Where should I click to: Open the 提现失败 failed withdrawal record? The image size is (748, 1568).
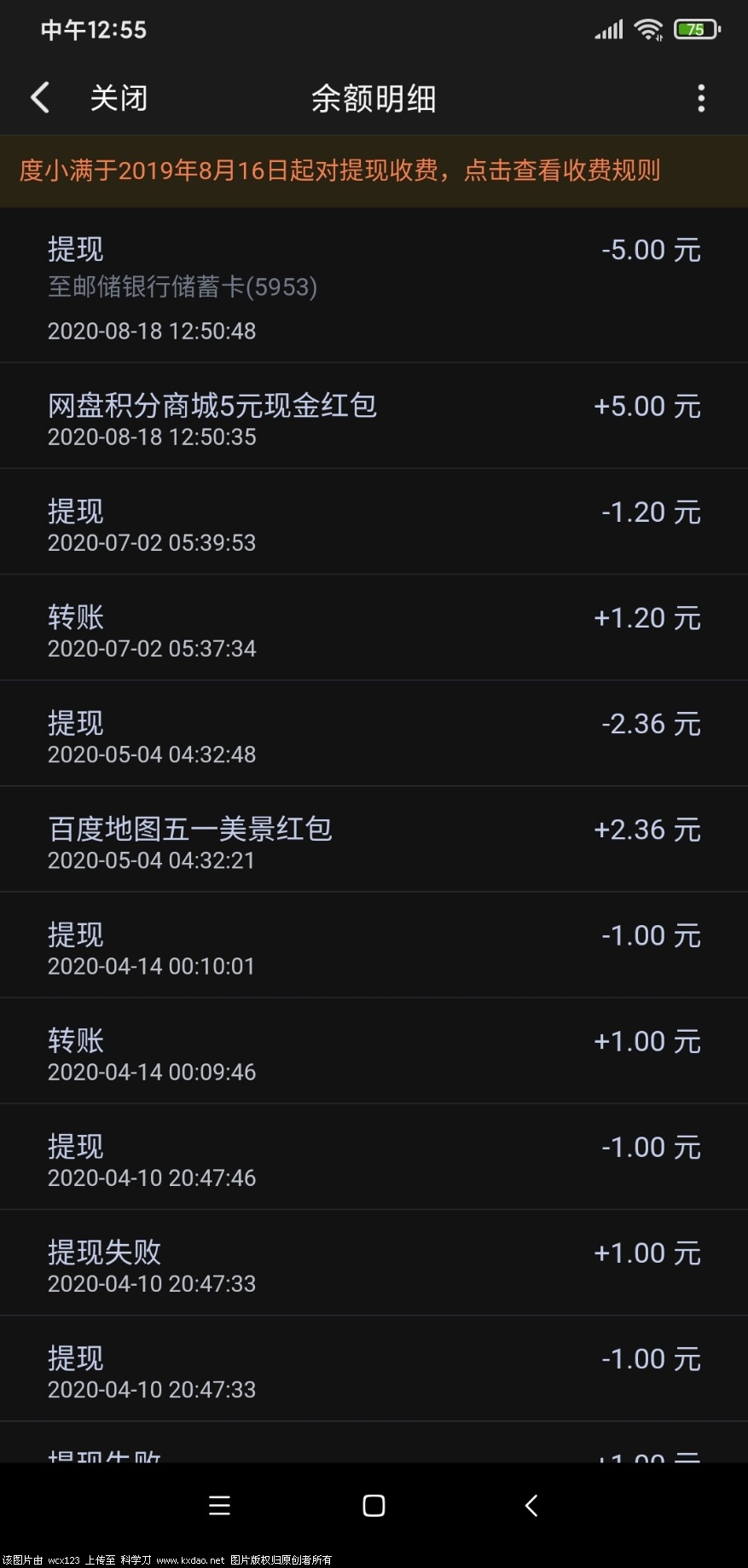coord(374,1262)
